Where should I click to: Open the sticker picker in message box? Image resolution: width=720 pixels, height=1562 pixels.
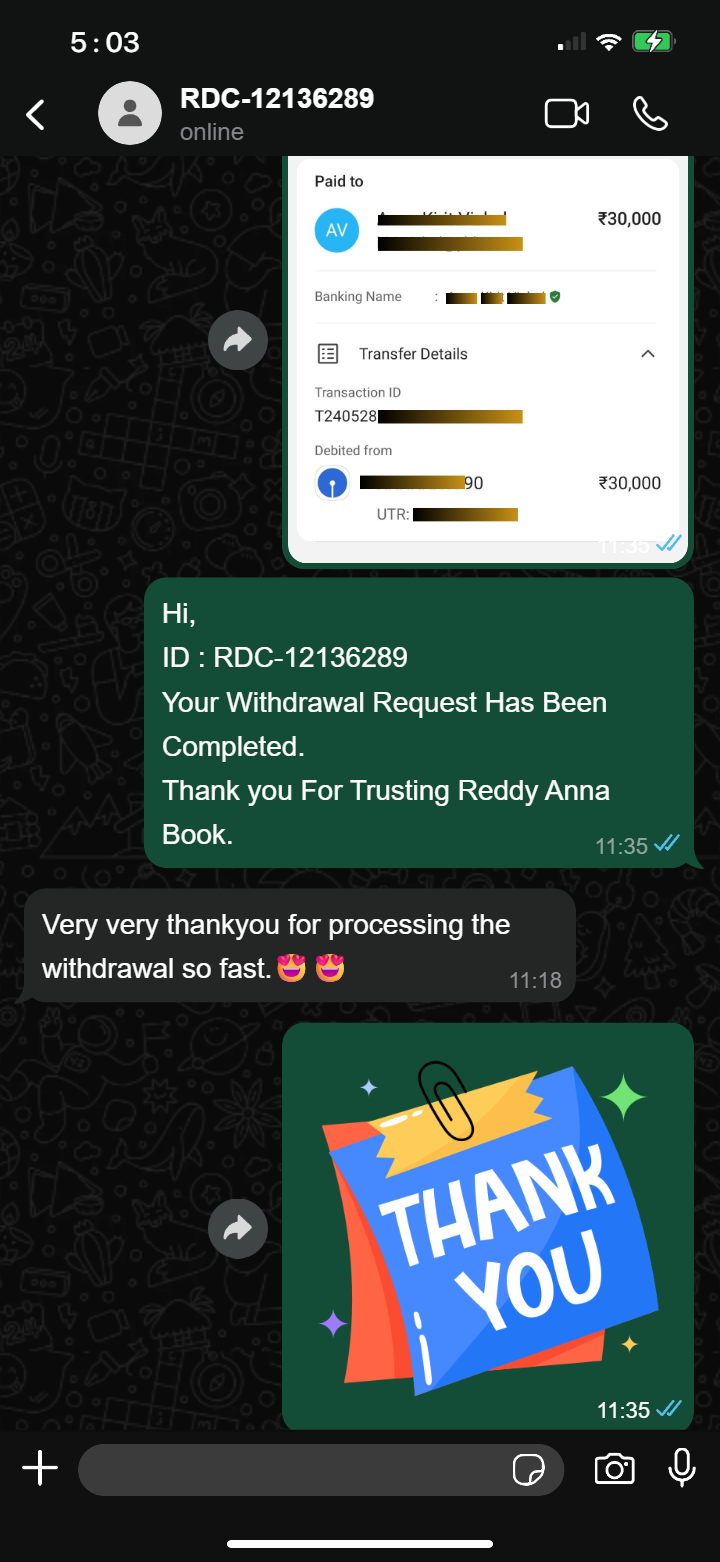click(x=528, y=1469)
